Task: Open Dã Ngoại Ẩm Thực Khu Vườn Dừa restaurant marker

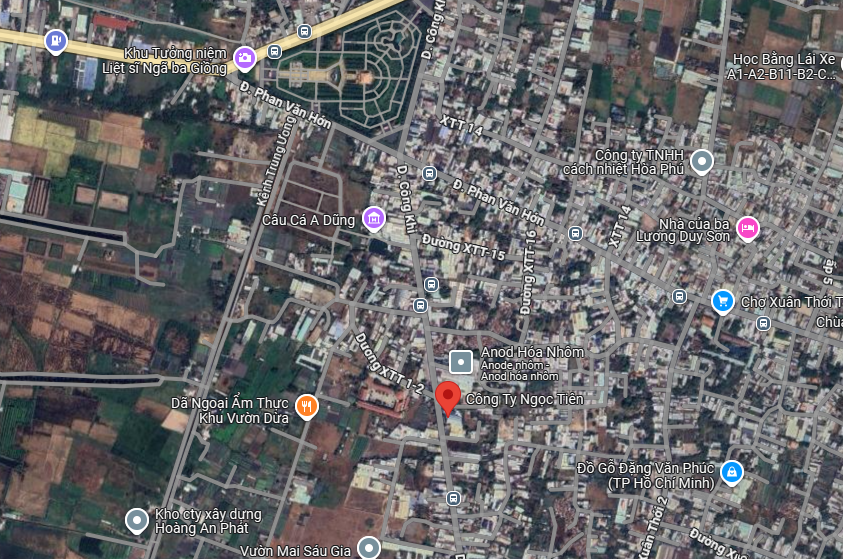Action: point(307,406)
